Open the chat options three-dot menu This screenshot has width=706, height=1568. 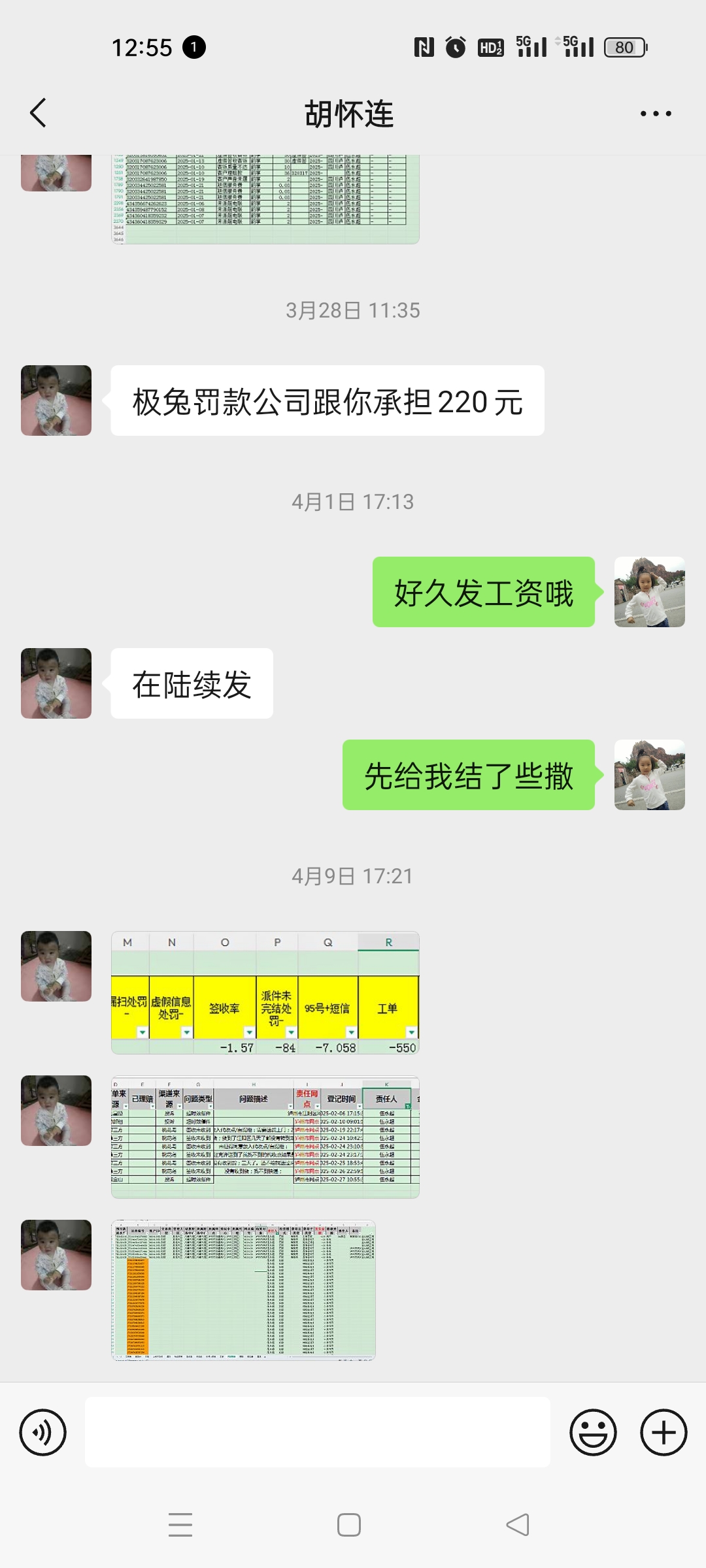(x=655, y=114)
